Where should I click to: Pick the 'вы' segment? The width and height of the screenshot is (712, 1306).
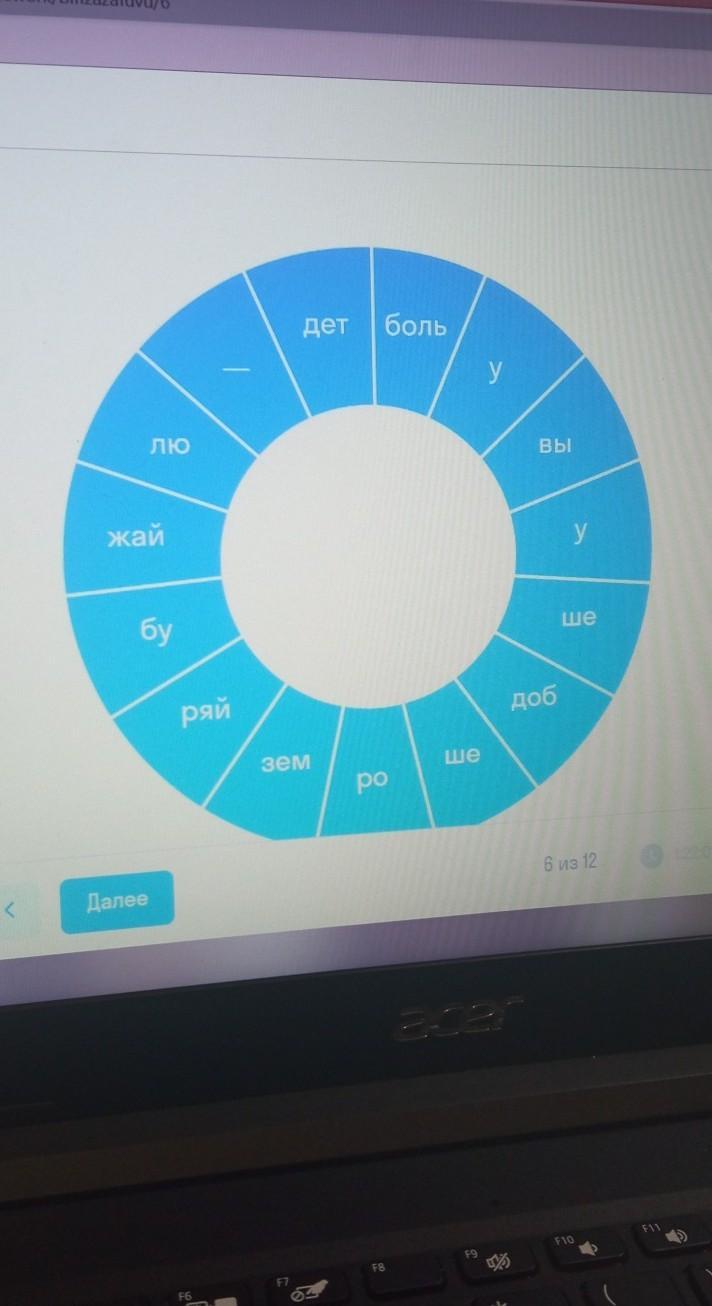coord(554,444)
